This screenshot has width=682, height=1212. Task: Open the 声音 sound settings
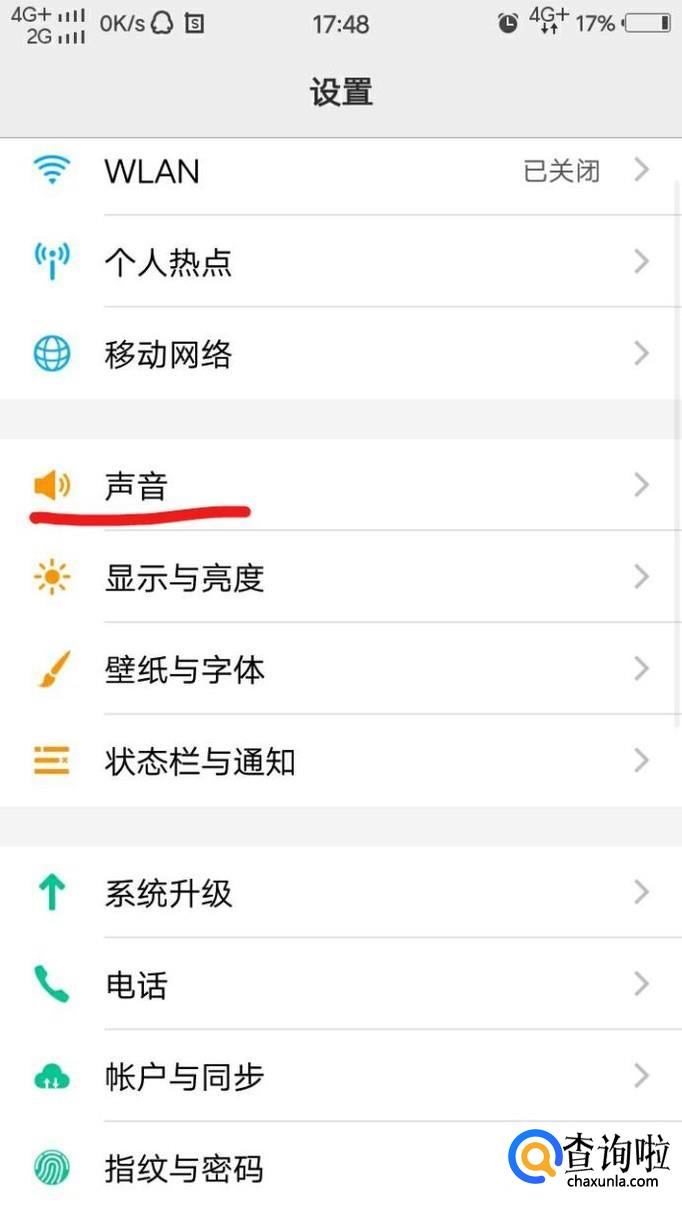pos(340,486)
